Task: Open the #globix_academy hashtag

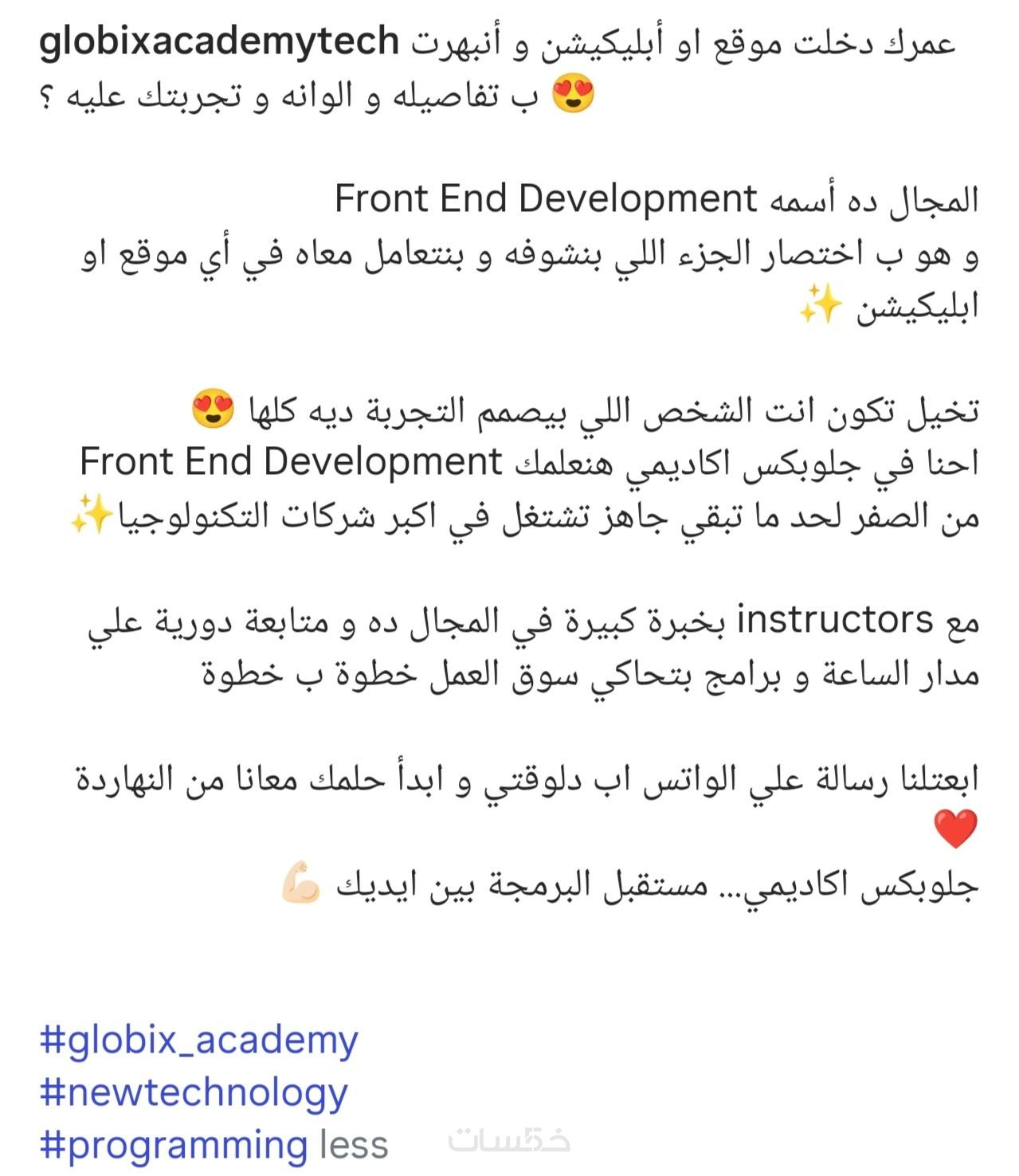Action: 198,1041
